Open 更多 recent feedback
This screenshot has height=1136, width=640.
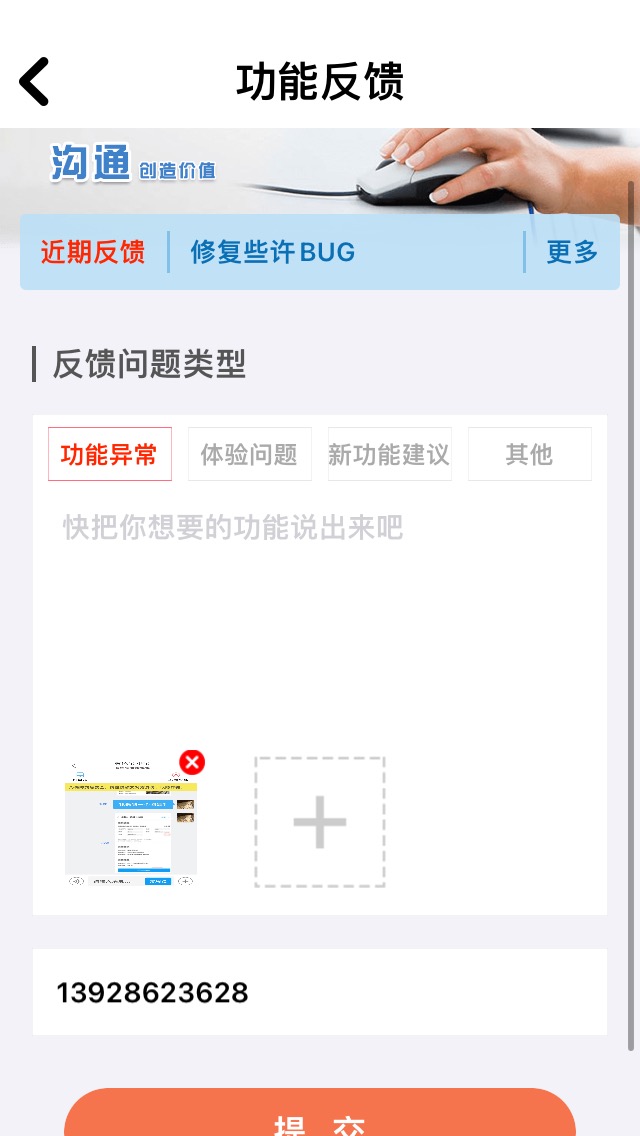point(572,252)
